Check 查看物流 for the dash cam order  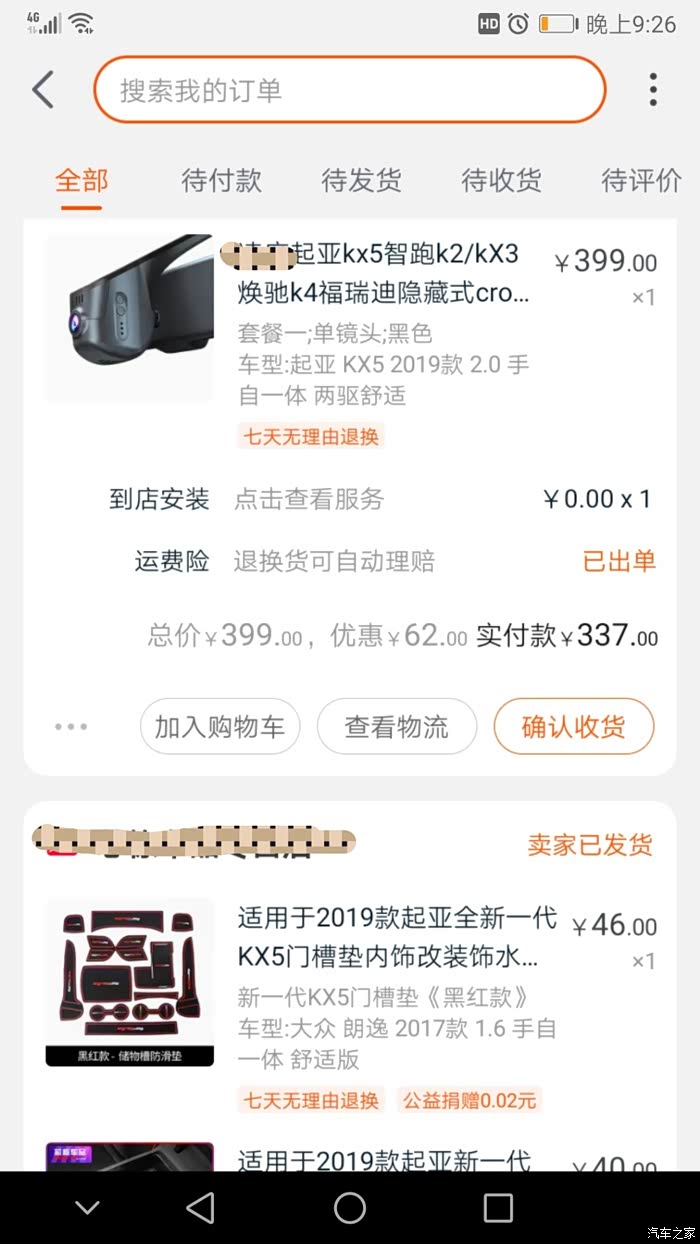click(396, 727)
